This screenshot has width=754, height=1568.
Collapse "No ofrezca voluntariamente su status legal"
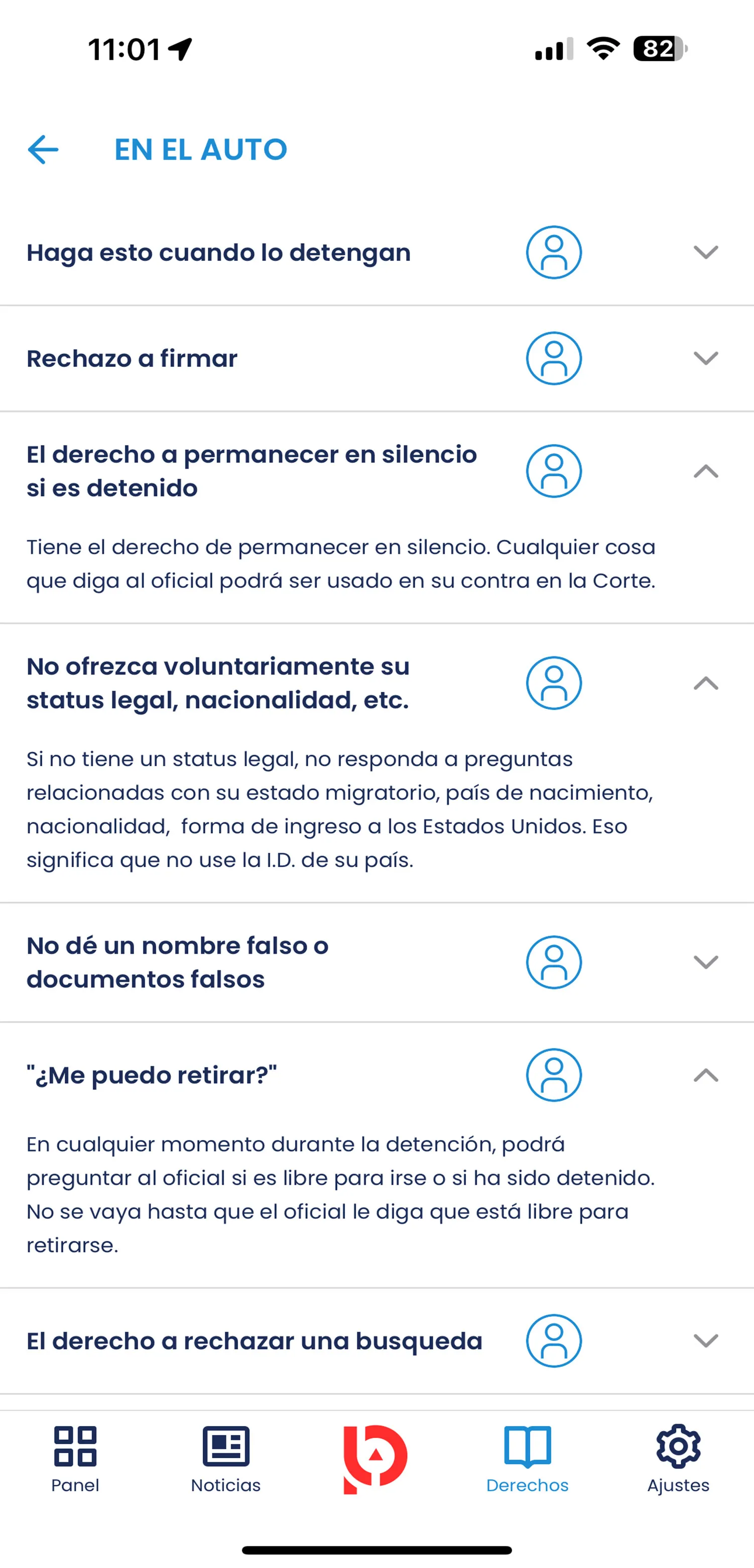tap(705, 683)
